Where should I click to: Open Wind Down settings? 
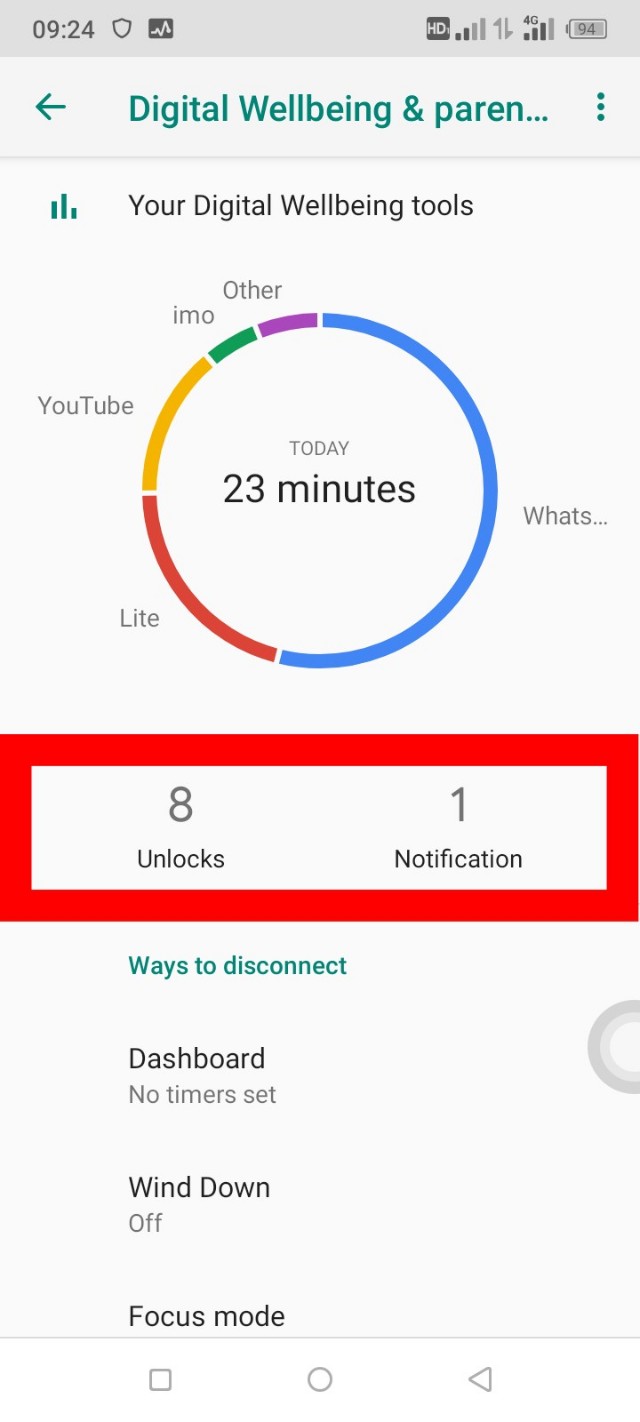200,1203
